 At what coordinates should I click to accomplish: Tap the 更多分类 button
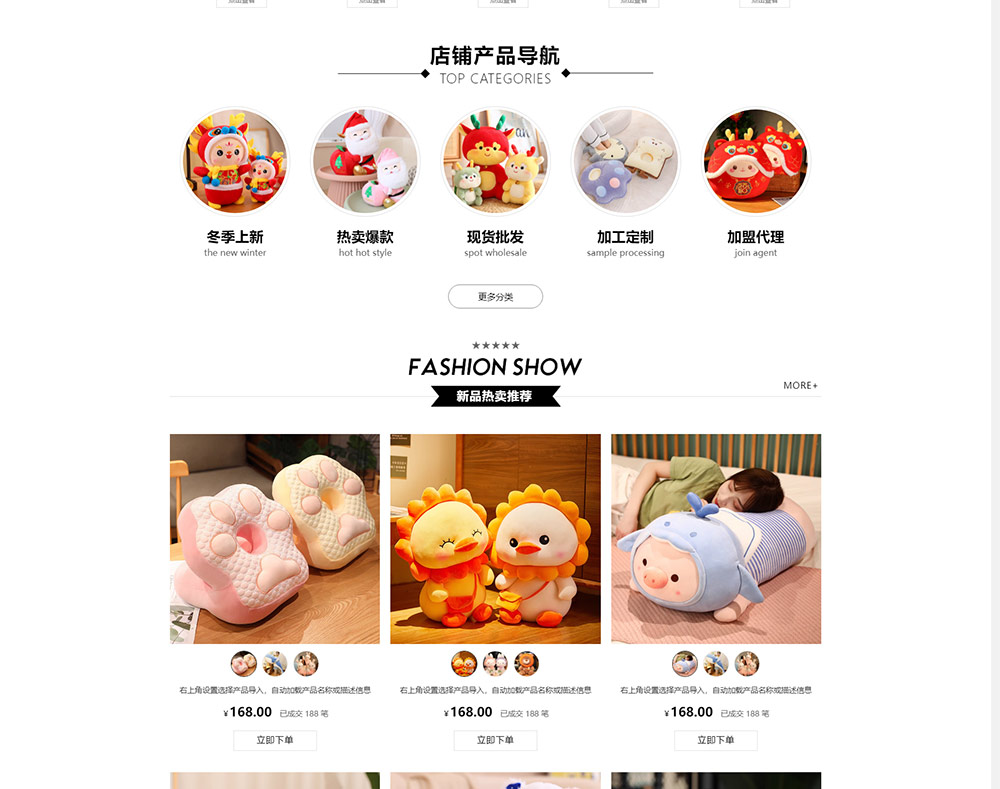click(x=495, y=297)
